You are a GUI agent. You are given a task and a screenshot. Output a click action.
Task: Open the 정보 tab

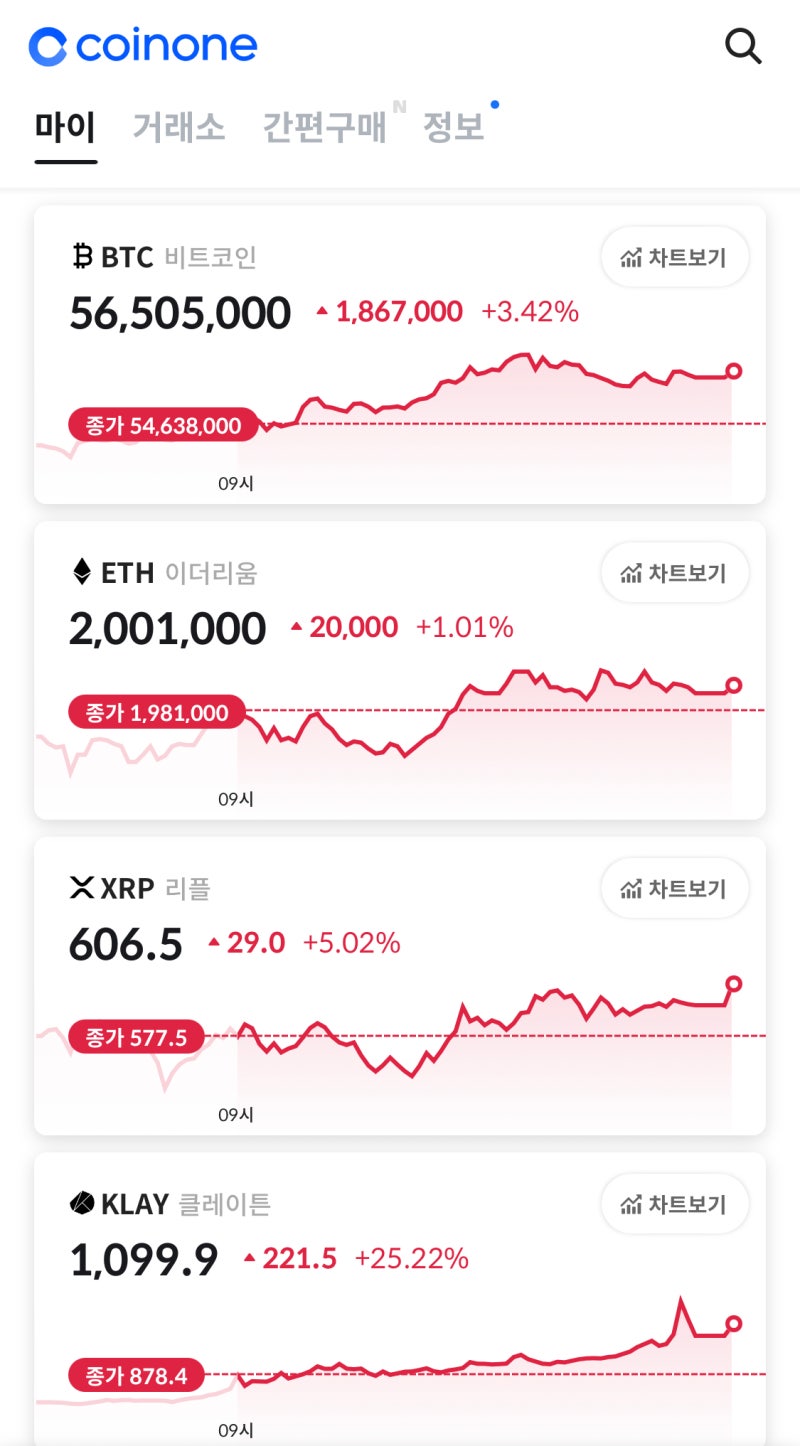coord(454,128)
